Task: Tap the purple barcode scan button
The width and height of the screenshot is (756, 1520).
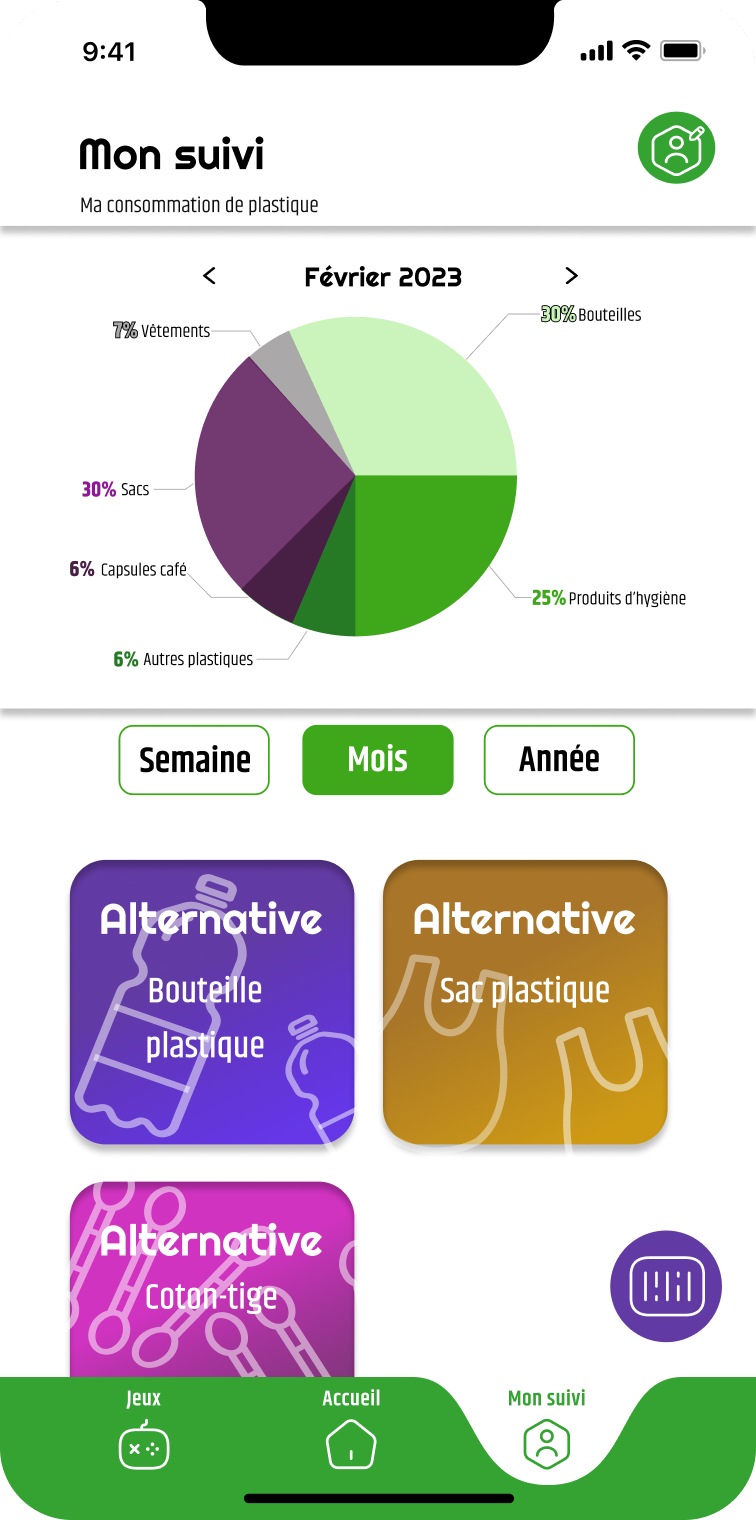Action: [665, 1286]
